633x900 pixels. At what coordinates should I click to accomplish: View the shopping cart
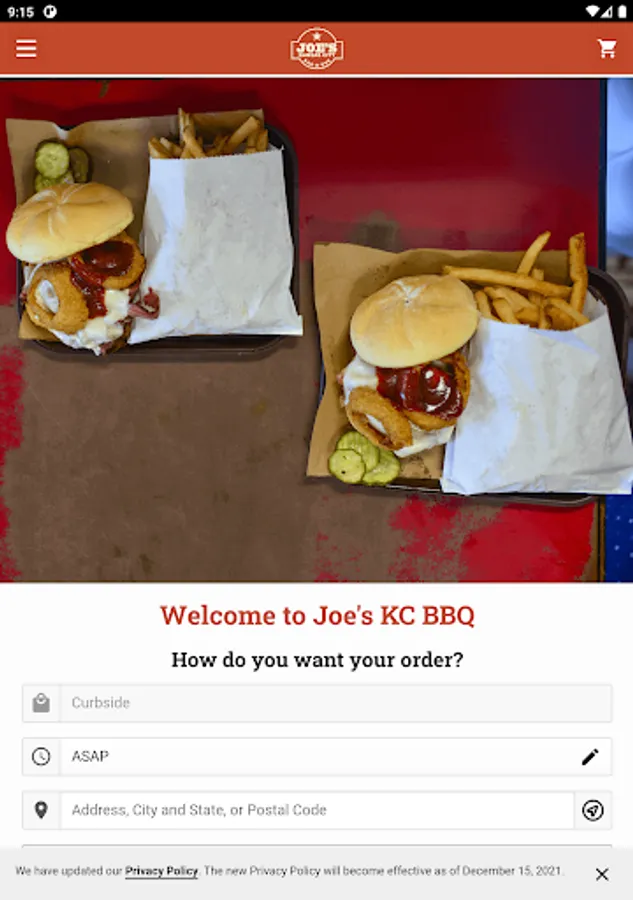(607, 49)
